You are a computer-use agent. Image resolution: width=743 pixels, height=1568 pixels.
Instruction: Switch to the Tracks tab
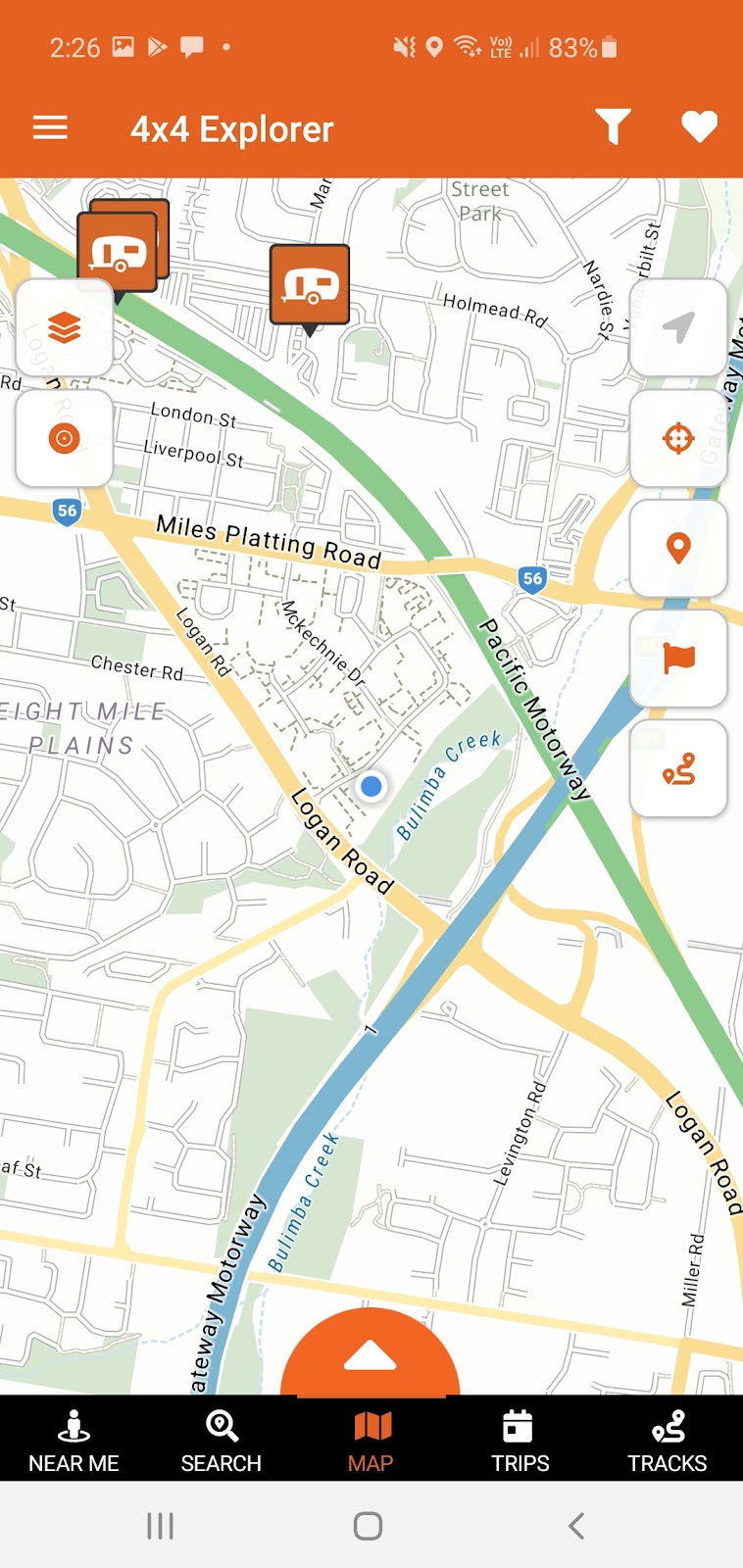click(668, 1441)
